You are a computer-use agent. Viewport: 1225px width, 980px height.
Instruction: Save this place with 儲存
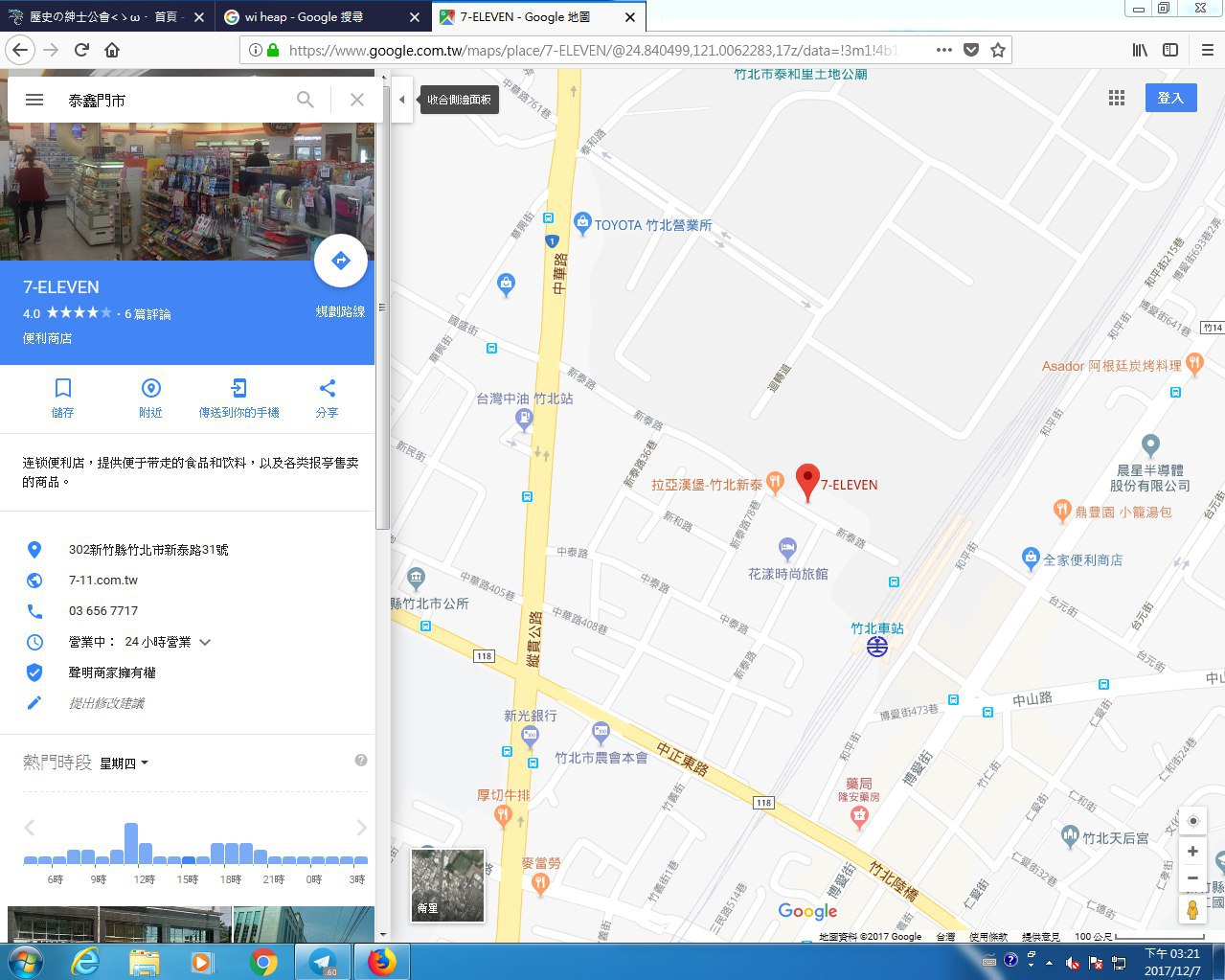(63, 398)
